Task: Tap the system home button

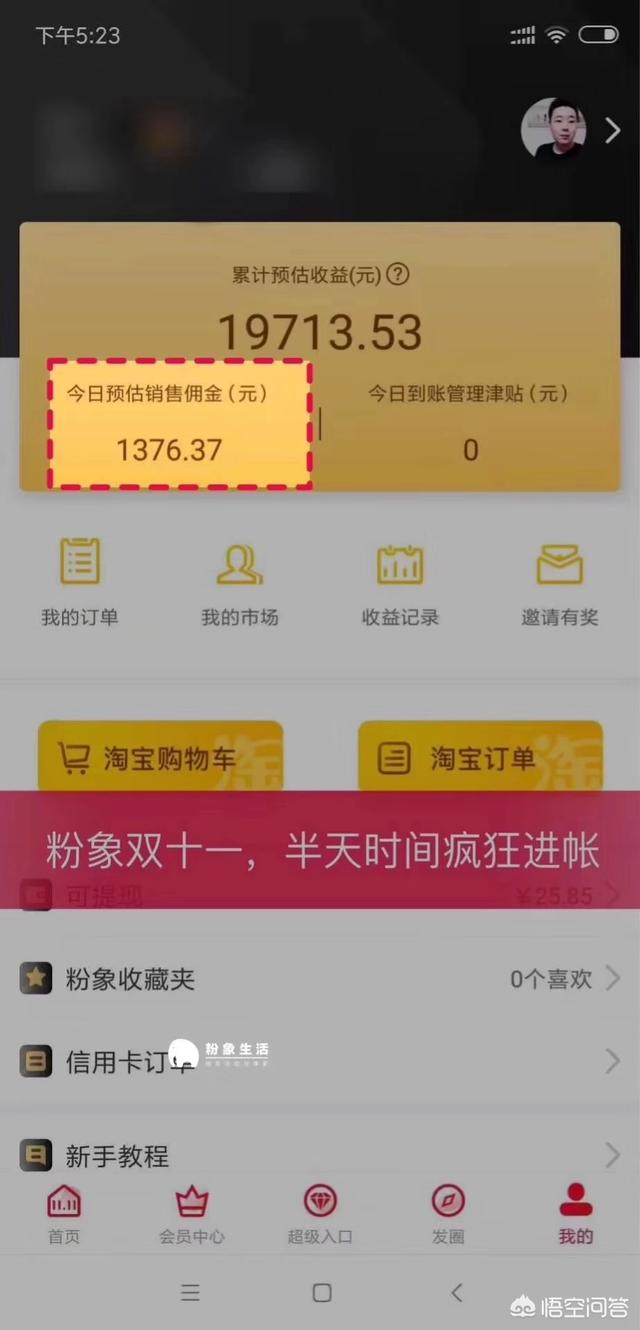Action: click(x=322, y=1292)
